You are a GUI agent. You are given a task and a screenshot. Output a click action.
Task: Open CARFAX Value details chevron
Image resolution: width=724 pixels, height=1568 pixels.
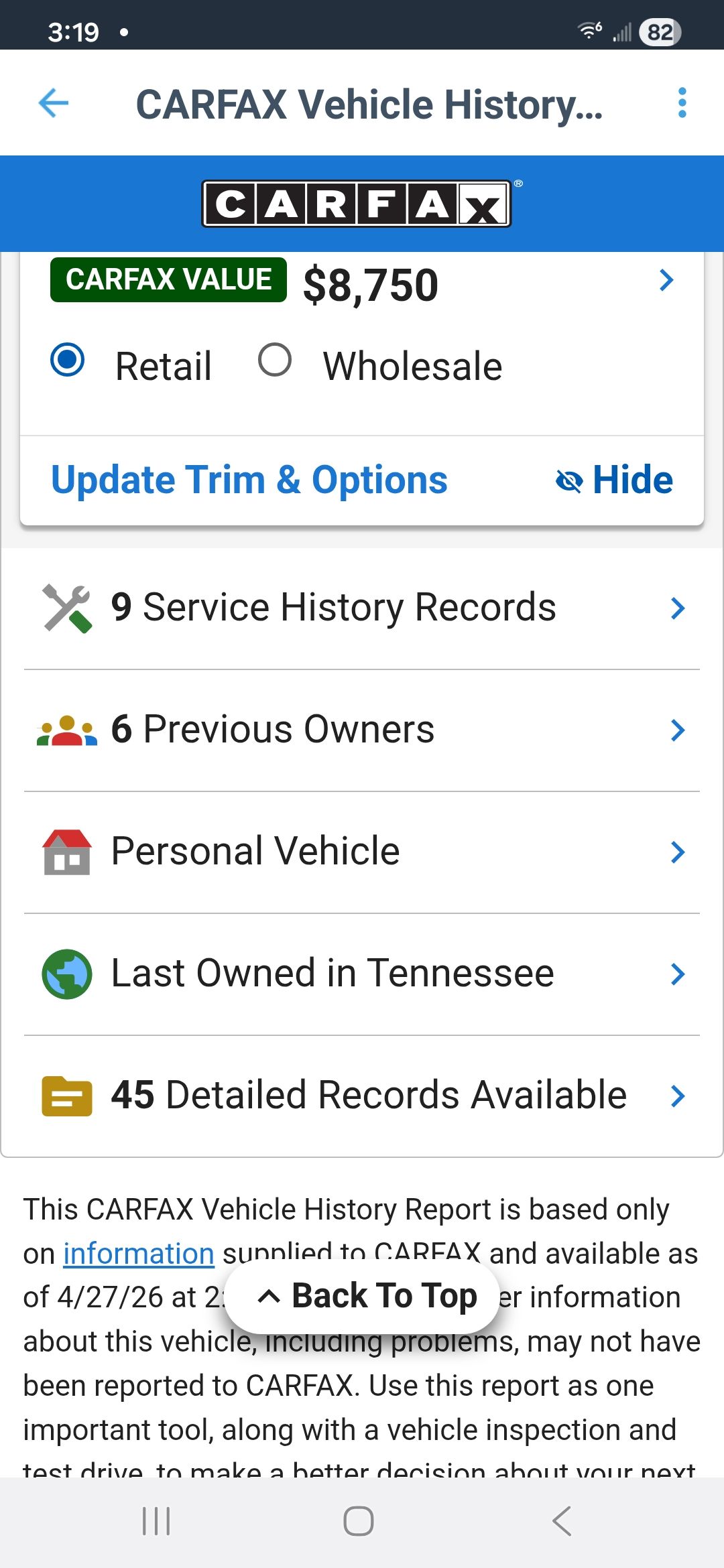[666, 280]
